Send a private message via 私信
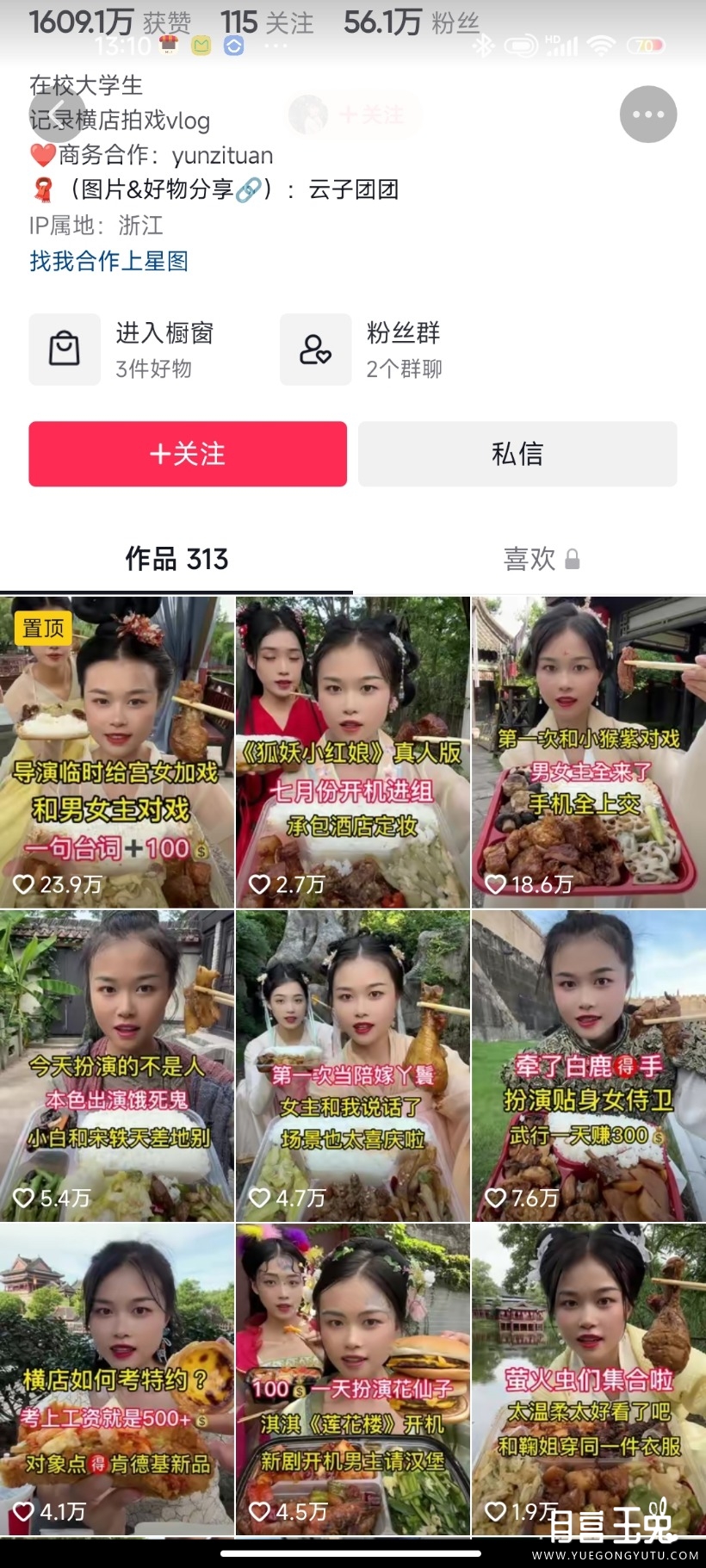The image size is (706, 1568). point(517,454)
